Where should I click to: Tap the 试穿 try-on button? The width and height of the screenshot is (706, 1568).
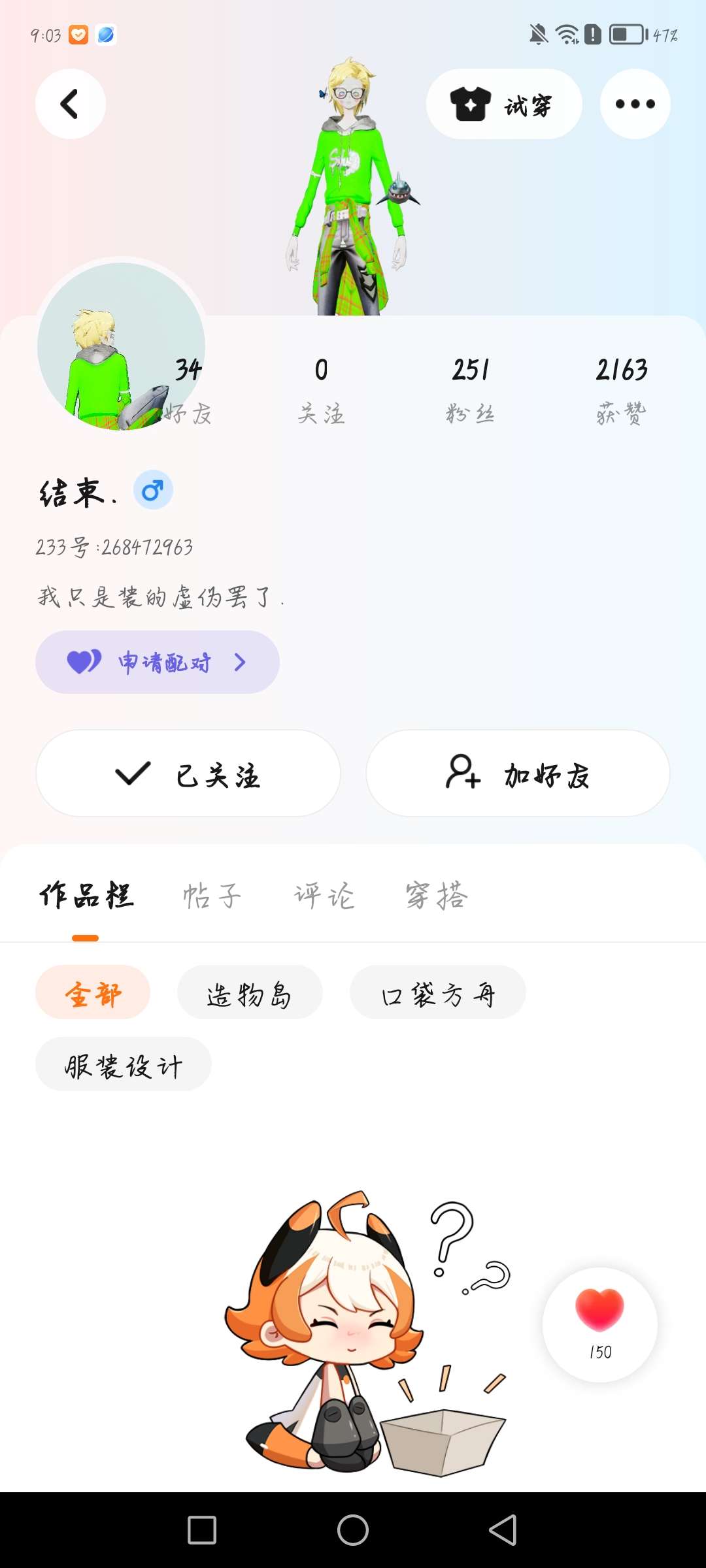click(503, 104)
